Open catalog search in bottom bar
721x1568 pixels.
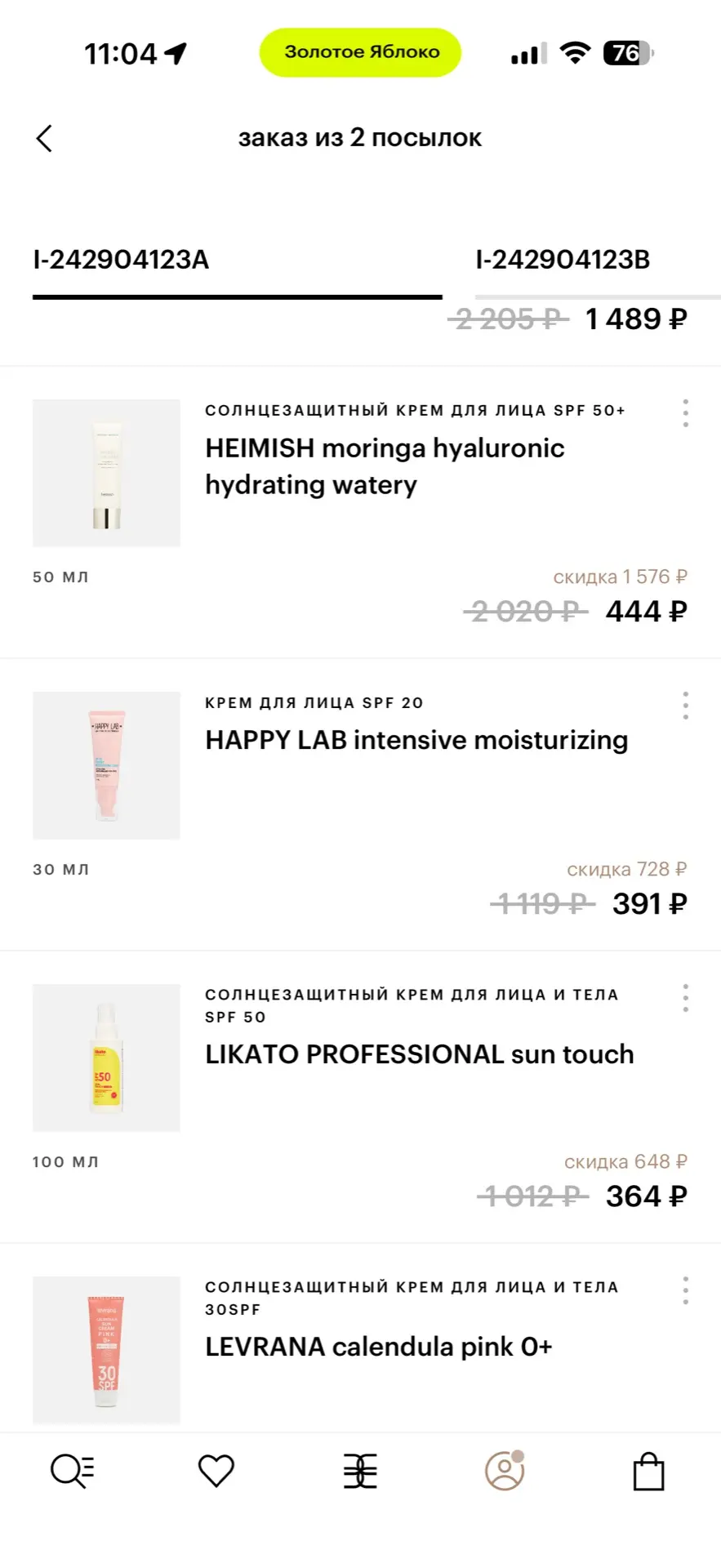[x=73, y=1472]
